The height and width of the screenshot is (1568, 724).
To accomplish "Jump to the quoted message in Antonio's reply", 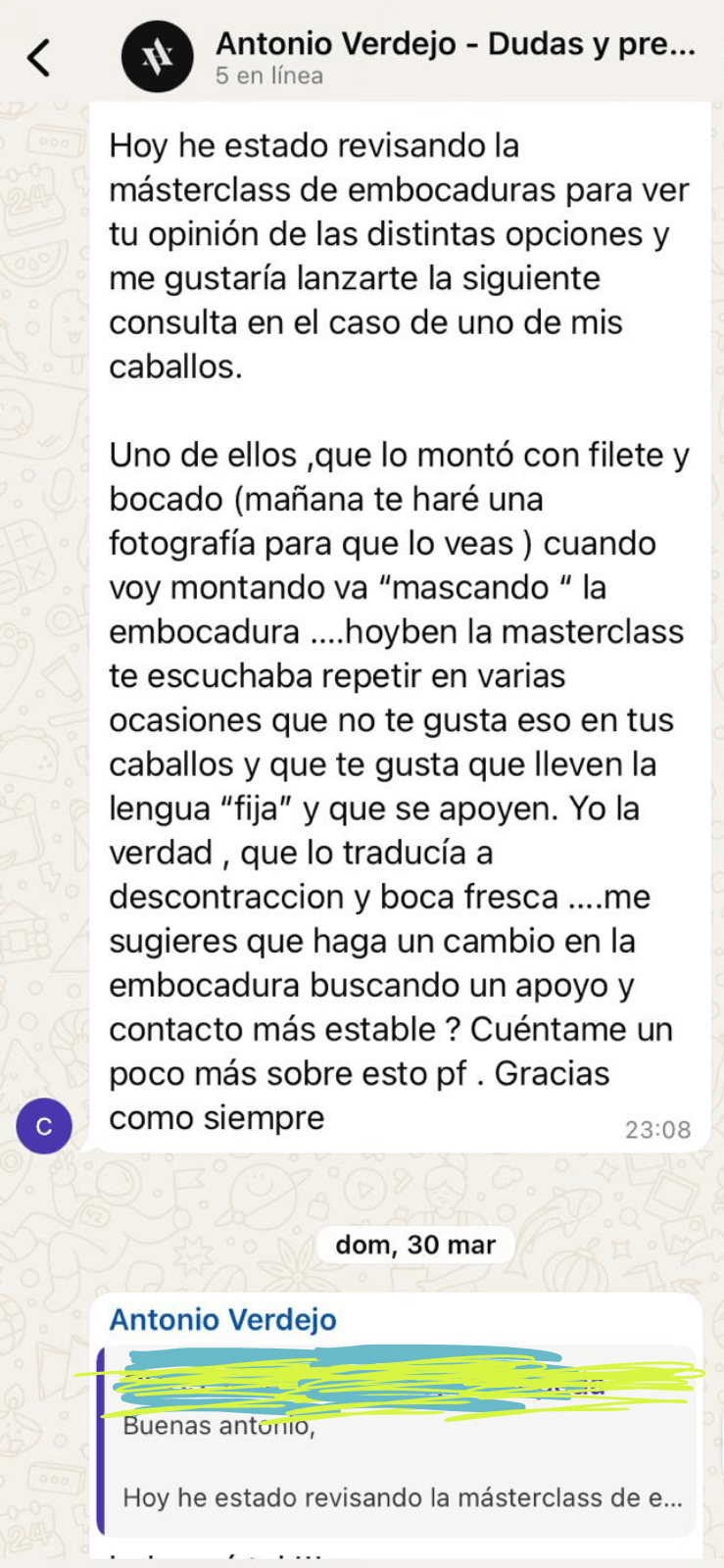I will coord(402,1460).
